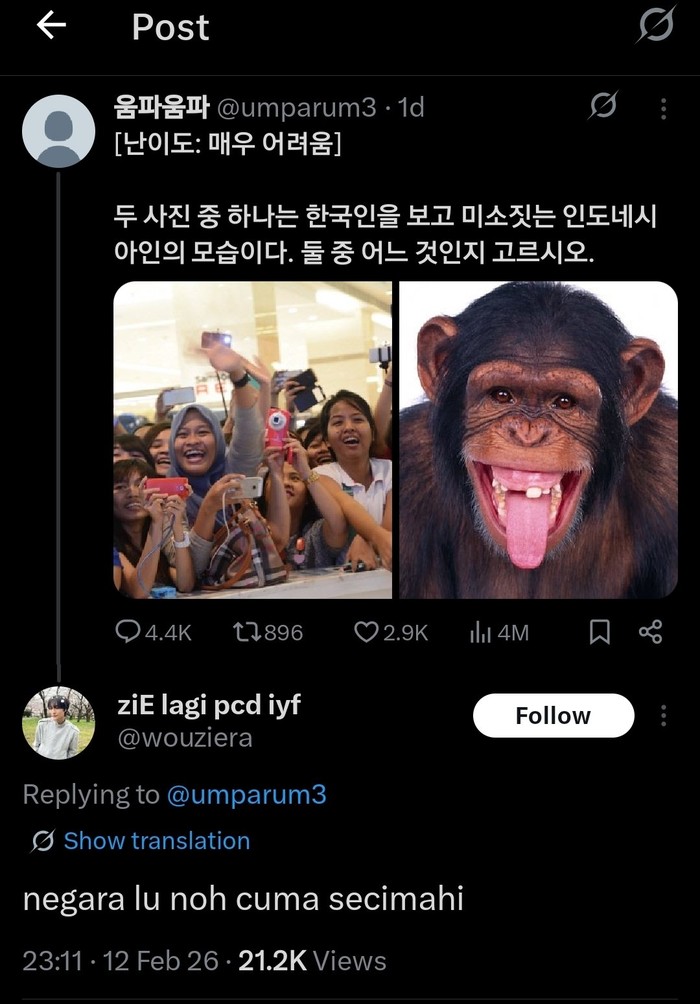Share umparum3's post
The width and height of the screenshot is (700, 1004).
[650, 632]
